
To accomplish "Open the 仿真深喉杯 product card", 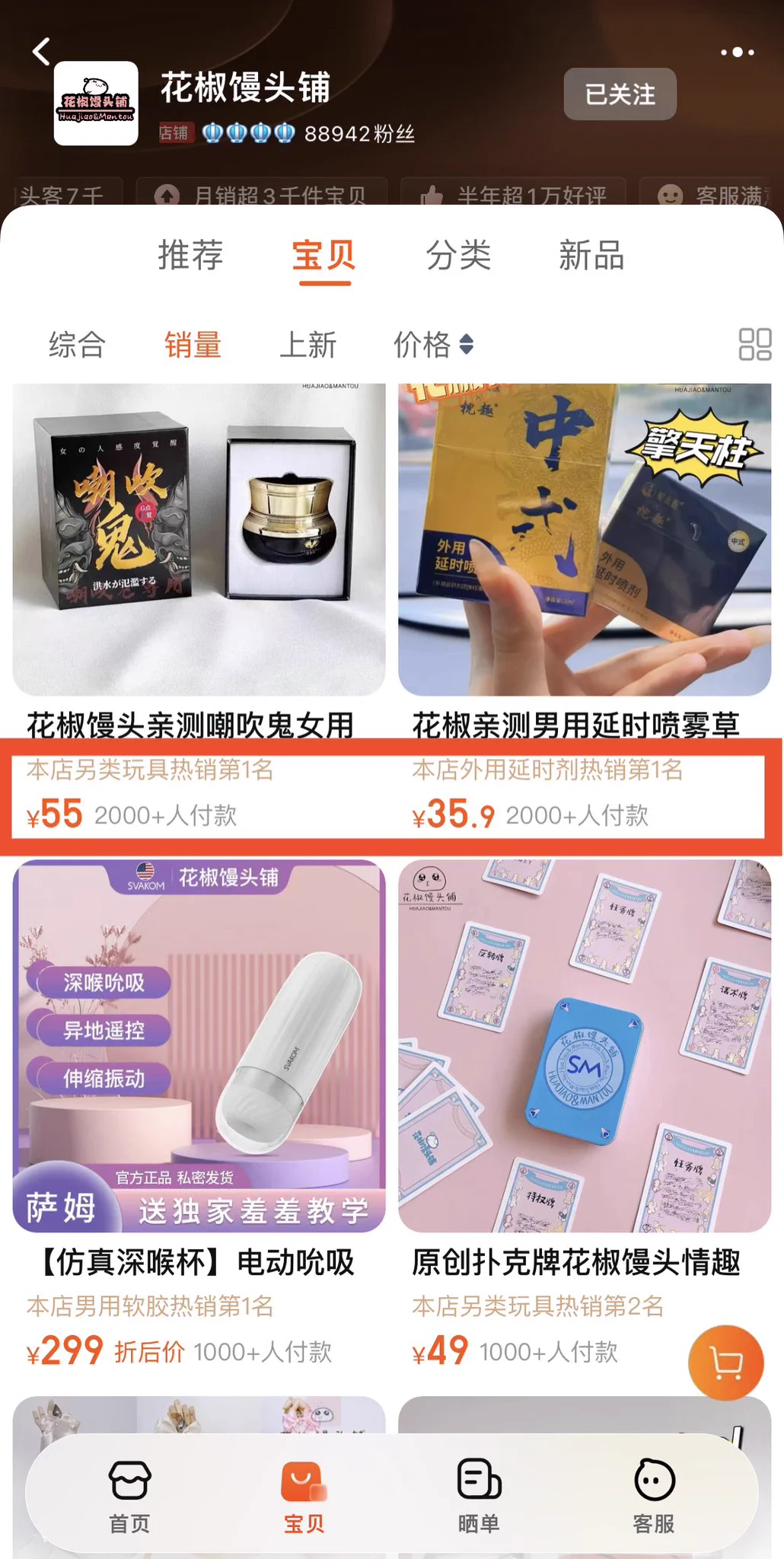I will click(x=199, y=1047).
